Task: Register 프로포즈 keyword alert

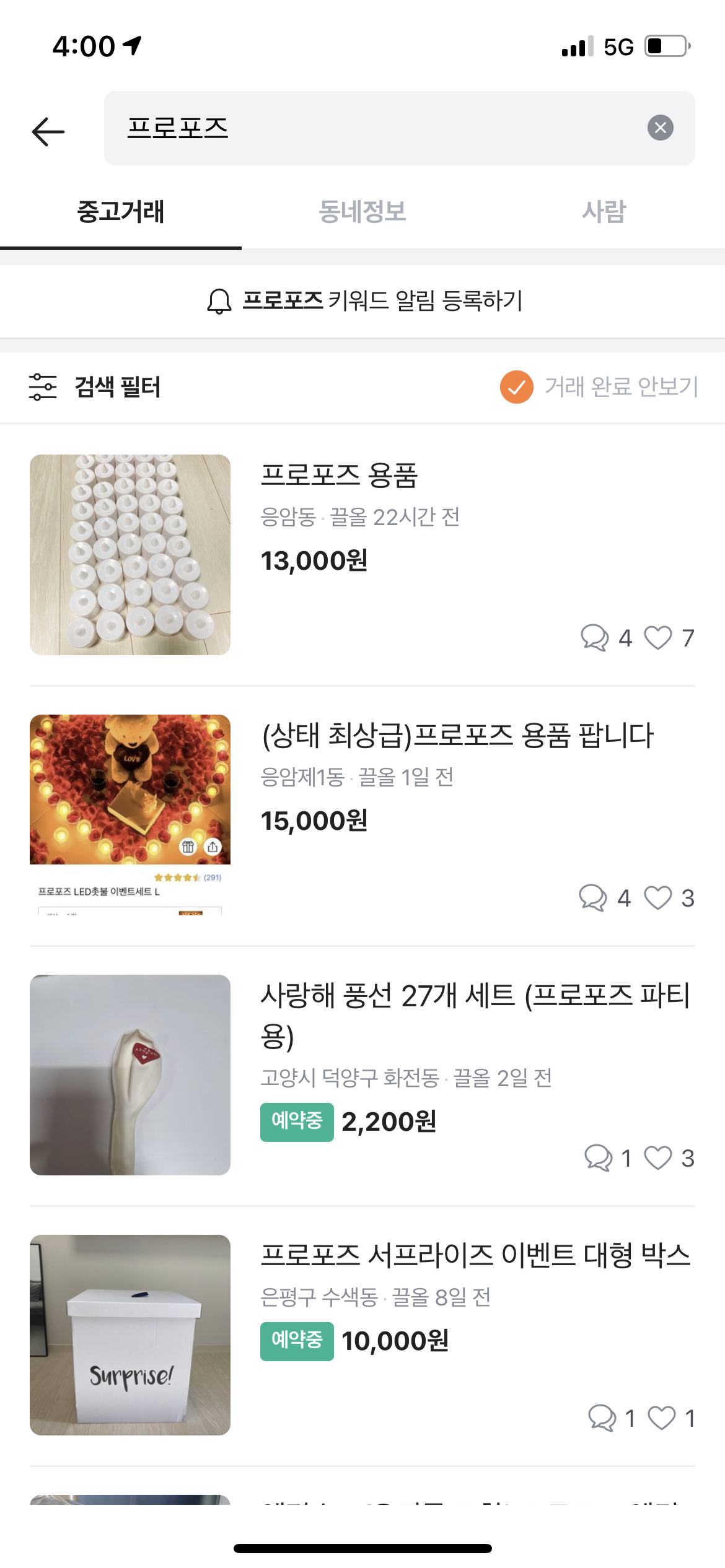Action: [364, 302]
